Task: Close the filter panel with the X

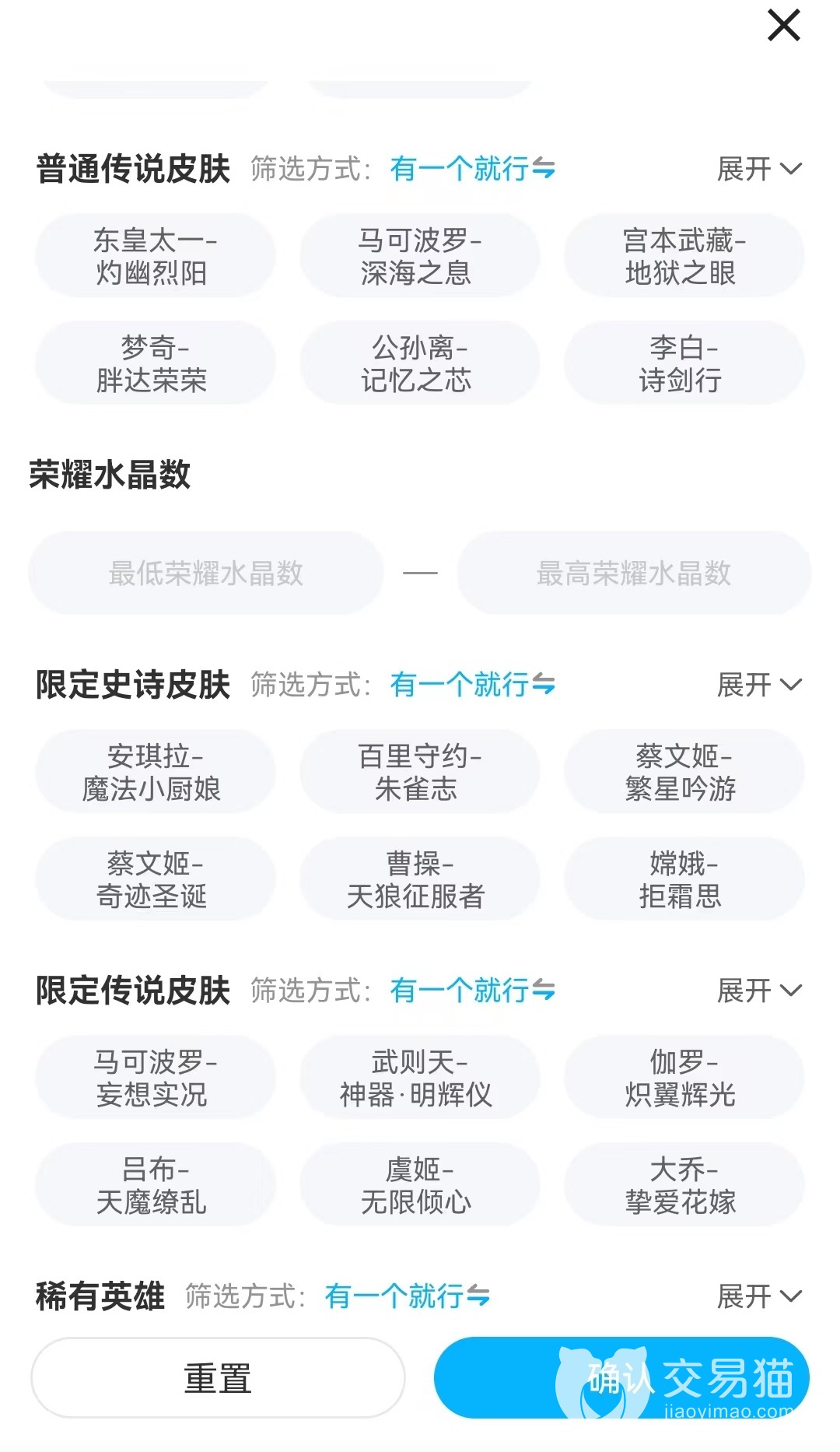Action: (783, 26)
